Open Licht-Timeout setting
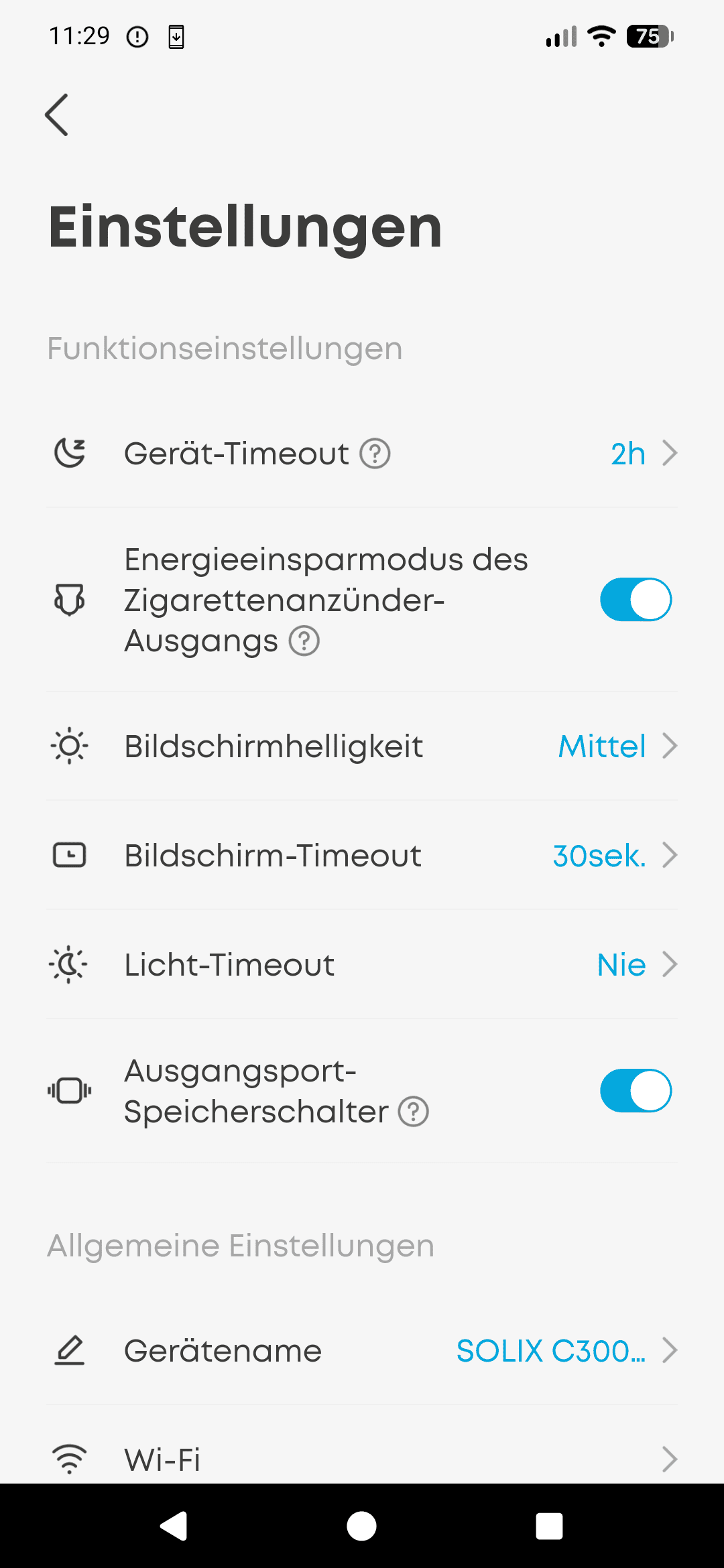The width and height of the screenshot is (724, 1568). point(362,964)
